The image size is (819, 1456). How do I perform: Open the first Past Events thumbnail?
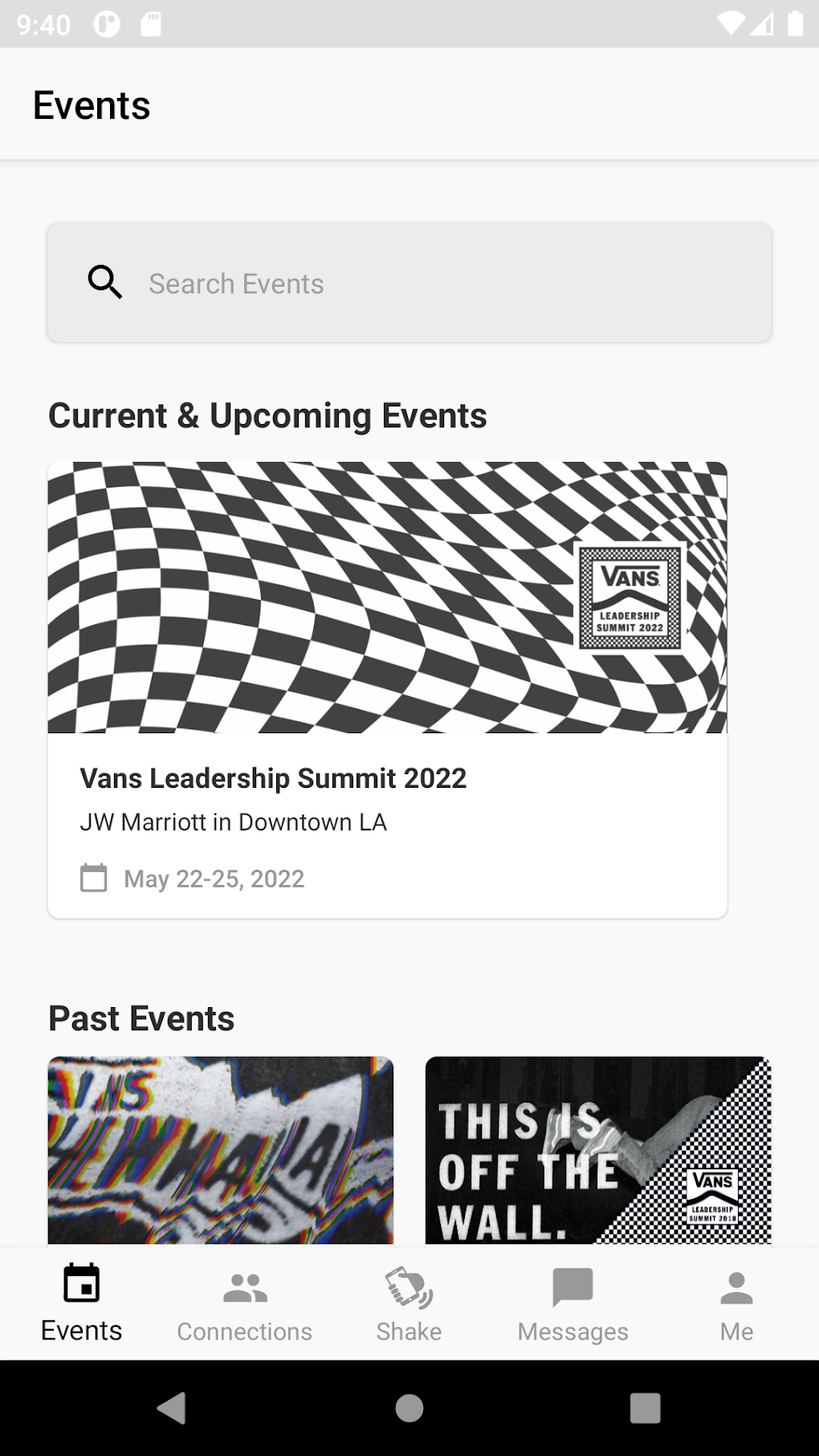pyautogui.click(x=221, y=1150)
